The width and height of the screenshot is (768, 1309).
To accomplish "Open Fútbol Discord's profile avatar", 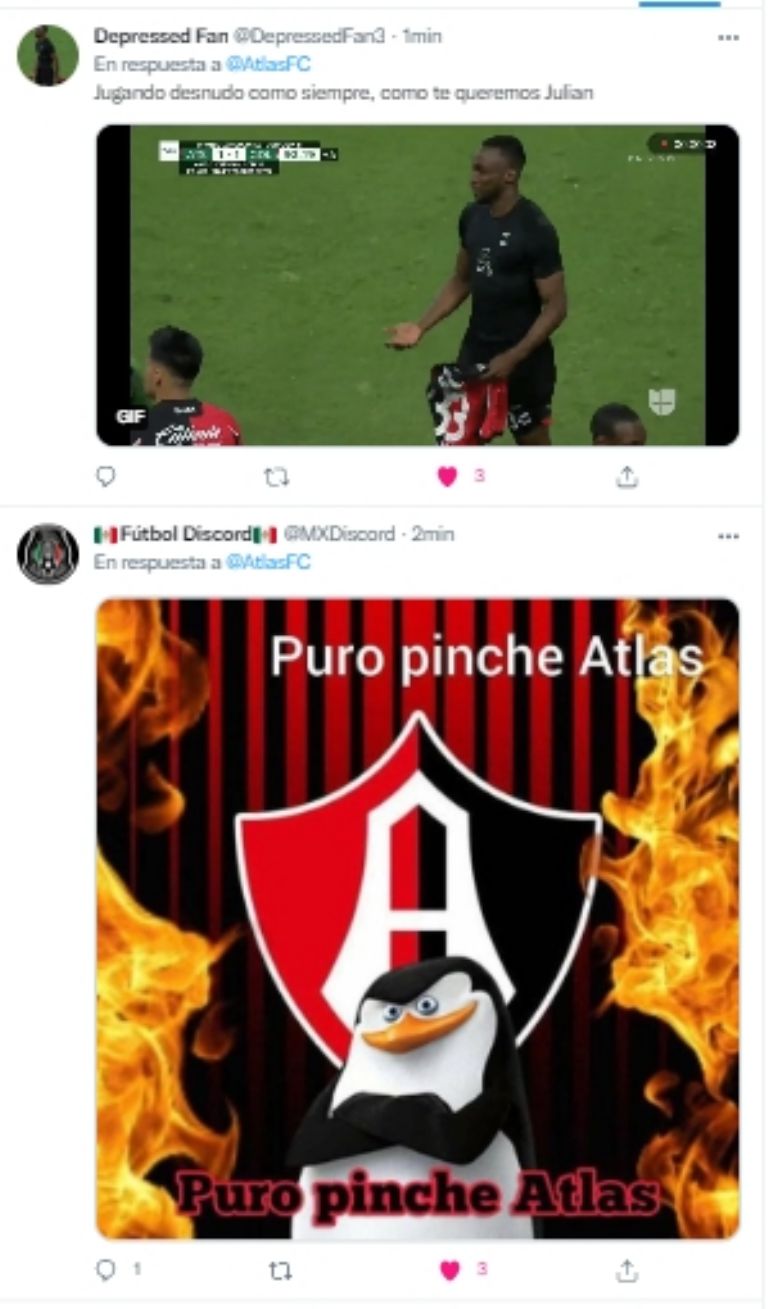I will [x=47, y=553].
